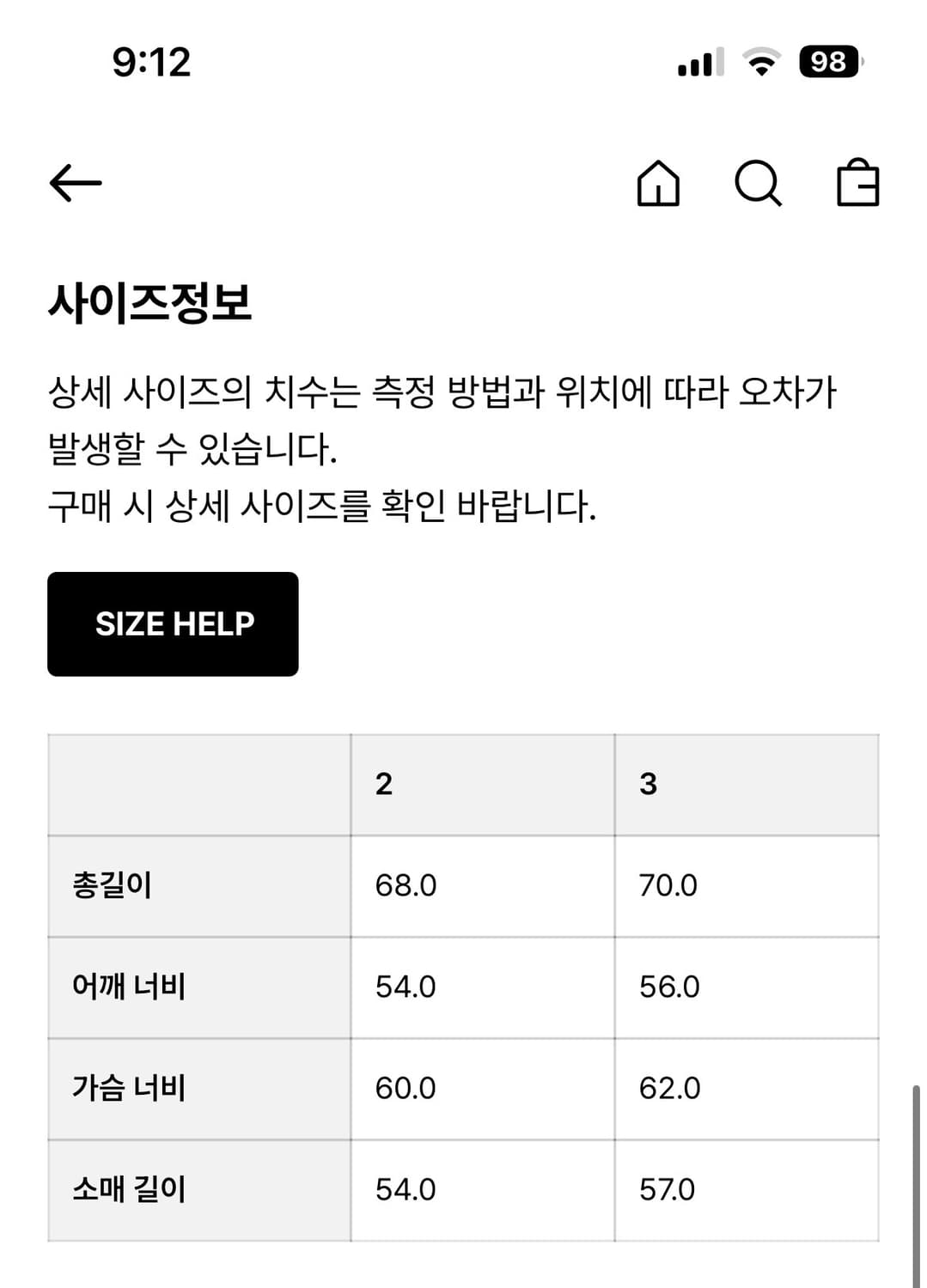Select the value 68.0 in column 2
Viewport: 927px width, 1288px height.
coord(406,885)
